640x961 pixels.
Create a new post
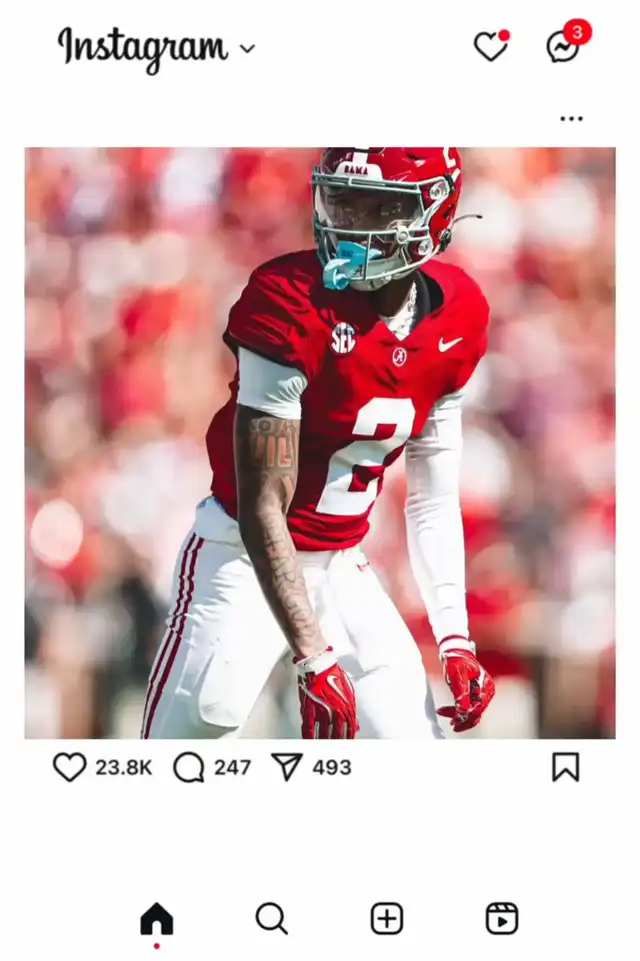[387, 918]
